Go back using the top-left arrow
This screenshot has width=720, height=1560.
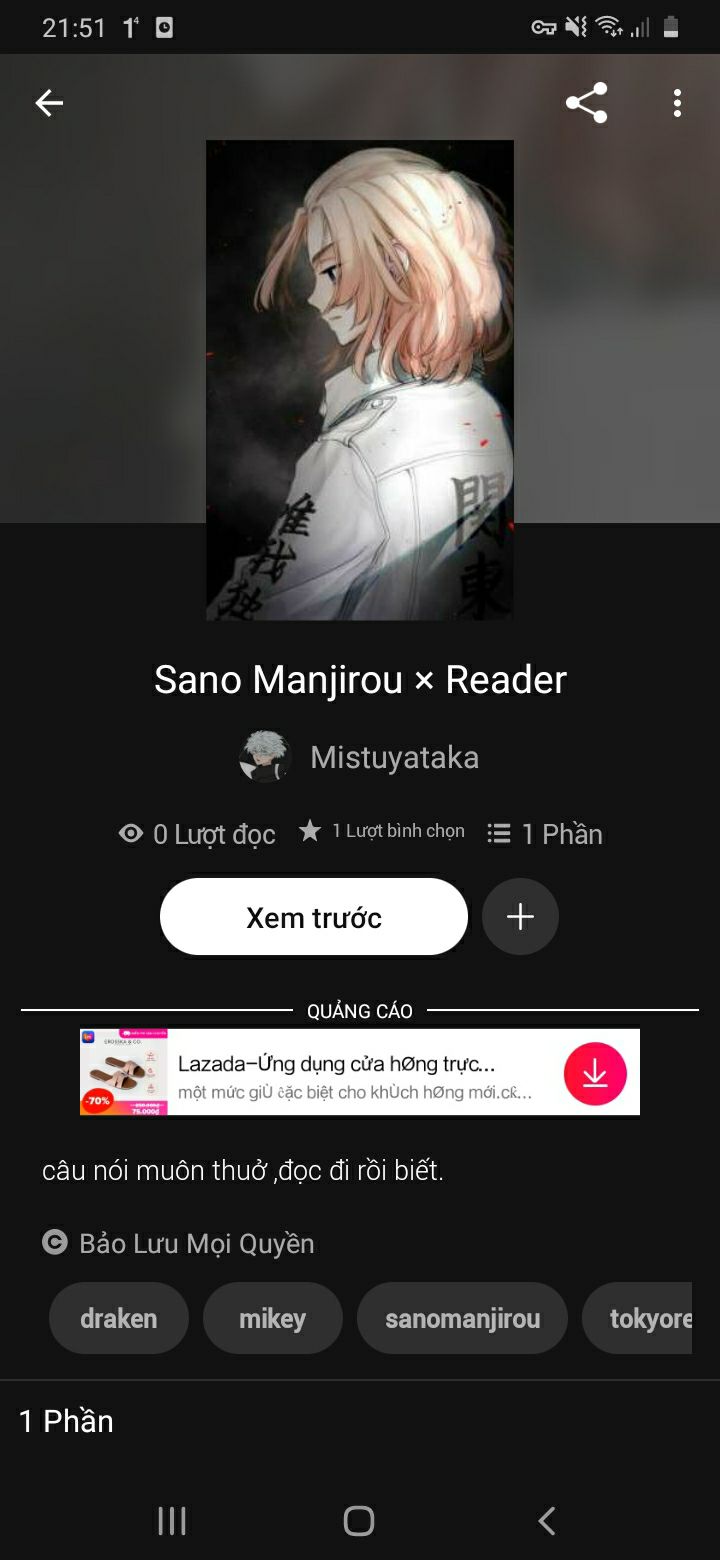(49, 103)
